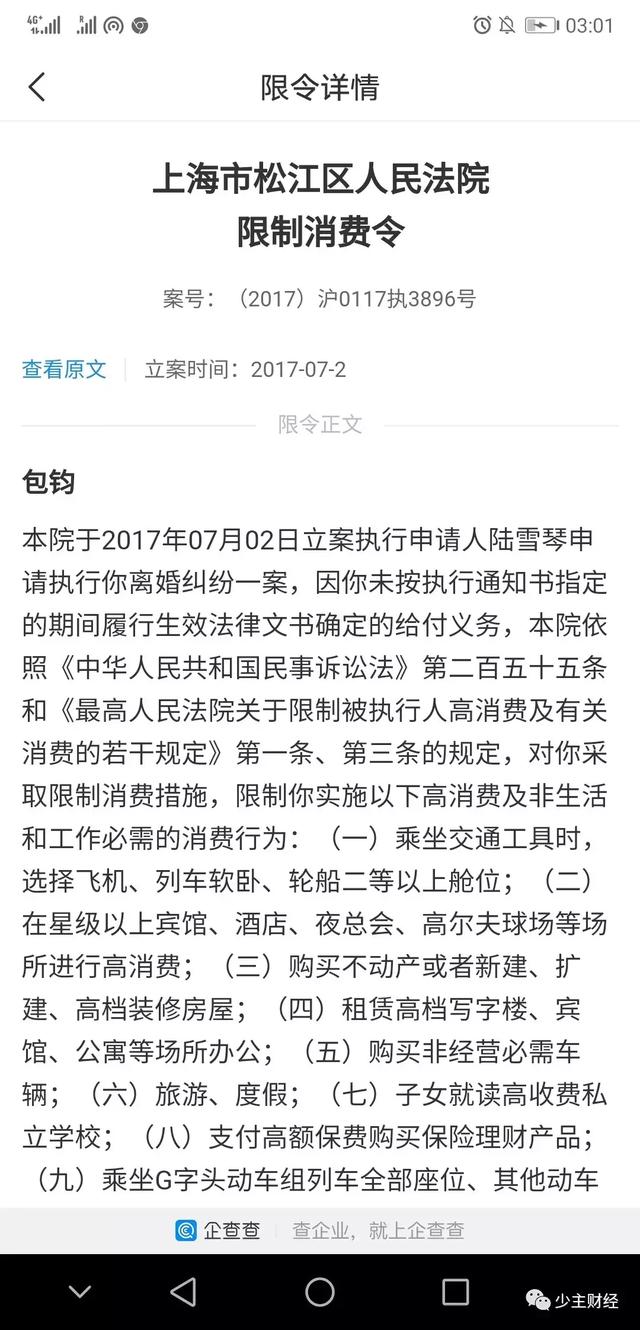The image size is (640, 1330).
Task: Go back from the 限令详情 page
Action: [x=37, y=87]
